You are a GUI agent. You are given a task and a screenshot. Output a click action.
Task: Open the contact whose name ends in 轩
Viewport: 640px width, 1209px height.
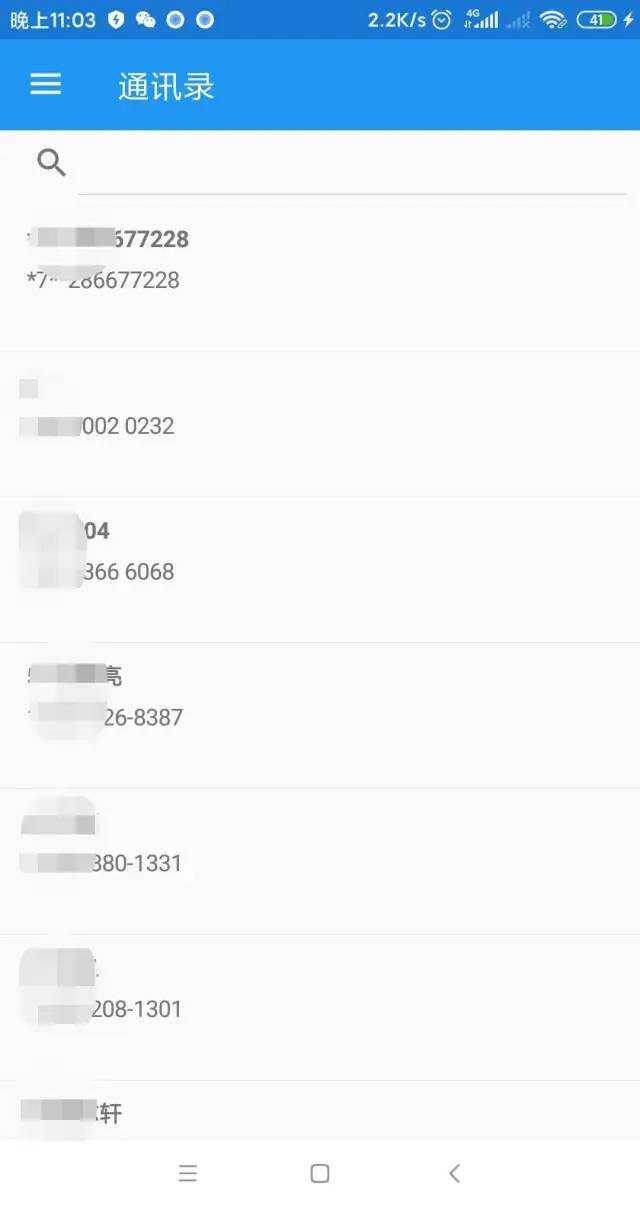click(x=320, y=1112)
